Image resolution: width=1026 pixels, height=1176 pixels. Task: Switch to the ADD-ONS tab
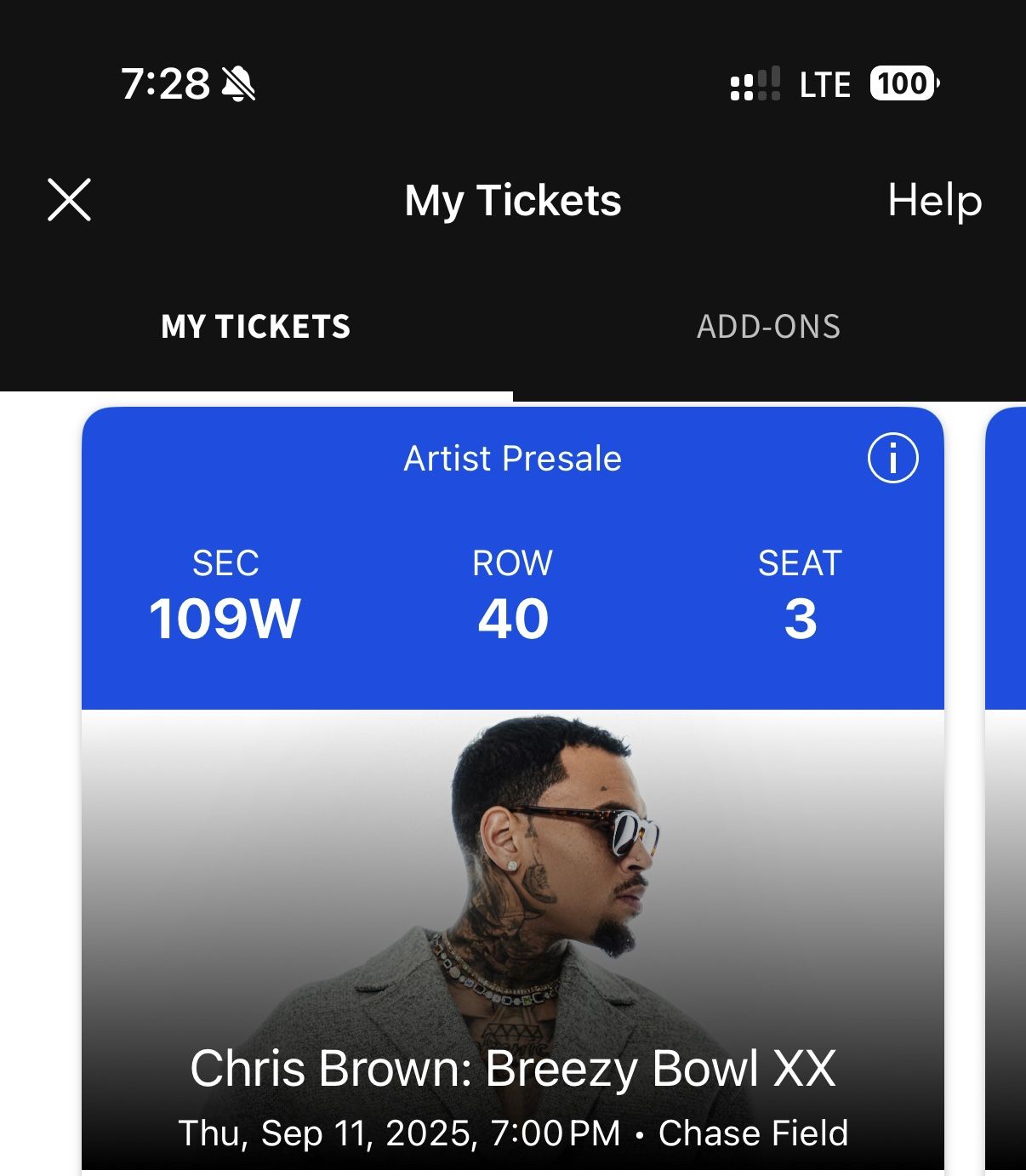click(x=768, y=327)
